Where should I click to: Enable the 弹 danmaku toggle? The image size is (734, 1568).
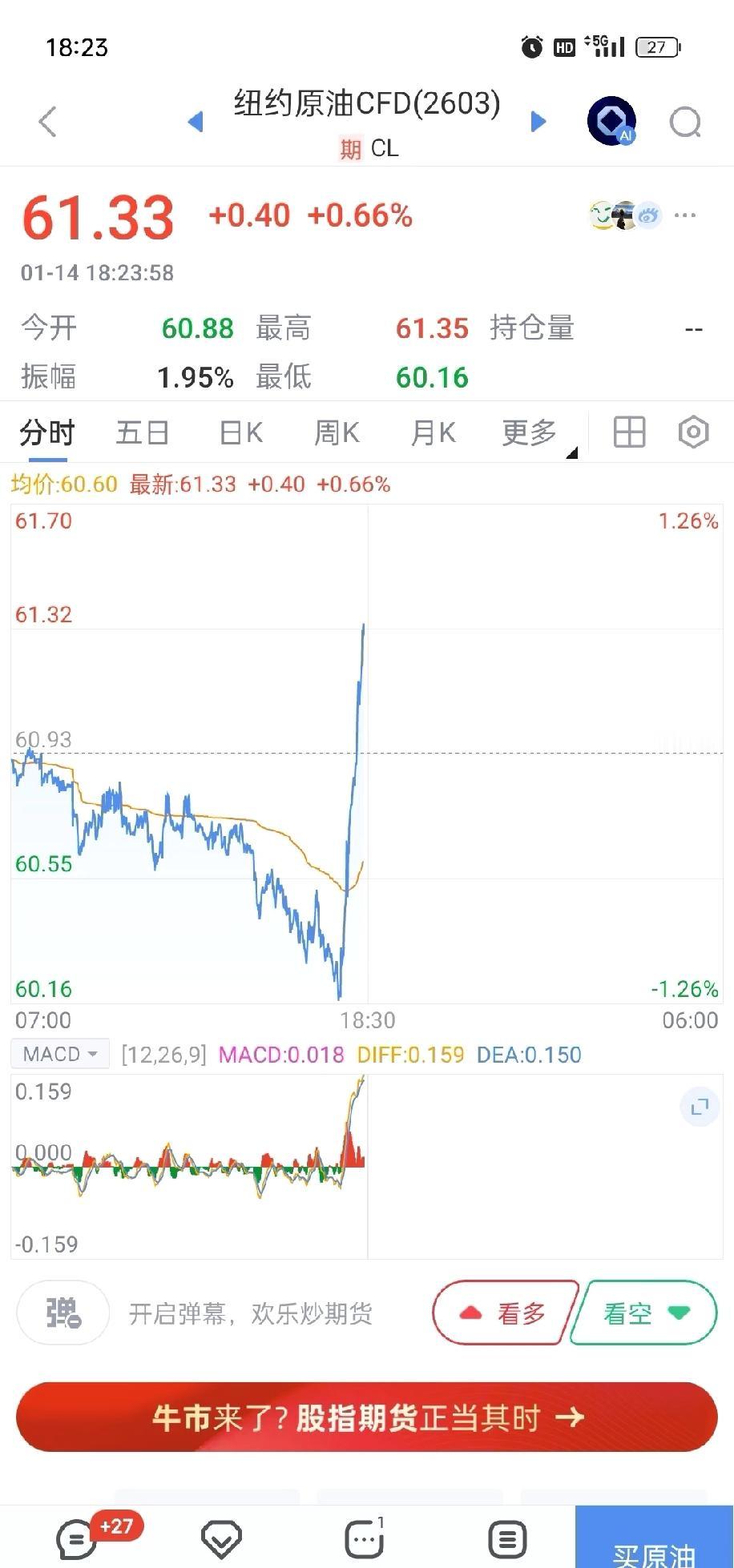coord(62,1313)
